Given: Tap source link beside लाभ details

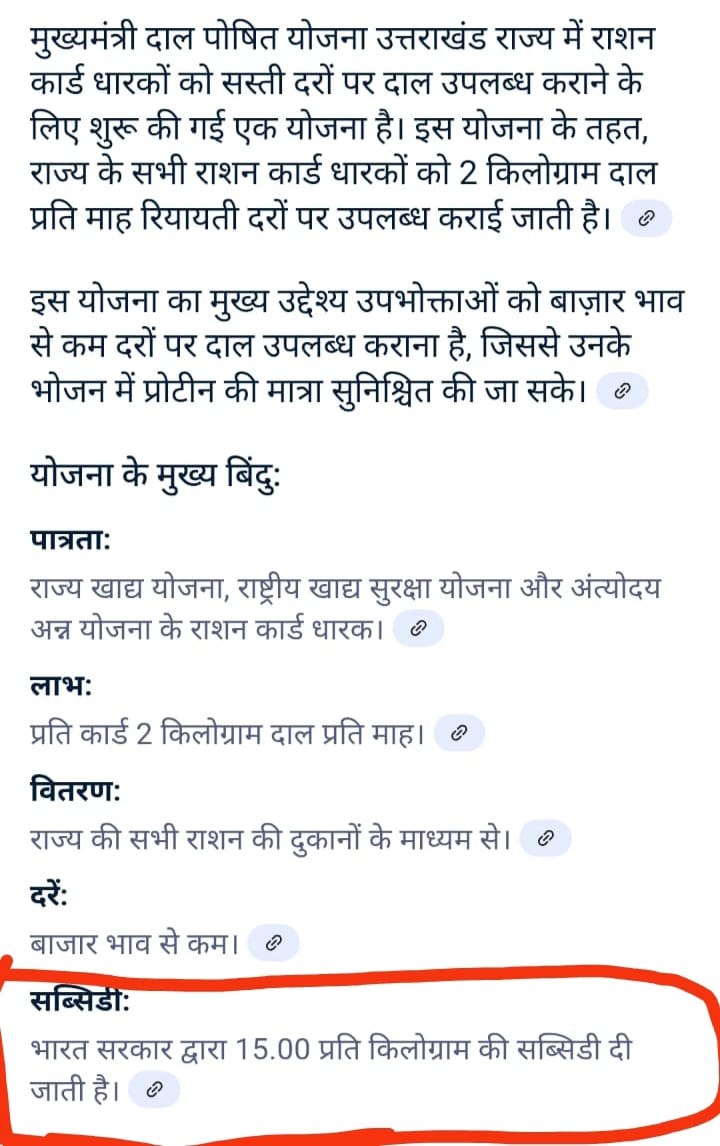Looking at the screenshot, I should pos(459,733).
